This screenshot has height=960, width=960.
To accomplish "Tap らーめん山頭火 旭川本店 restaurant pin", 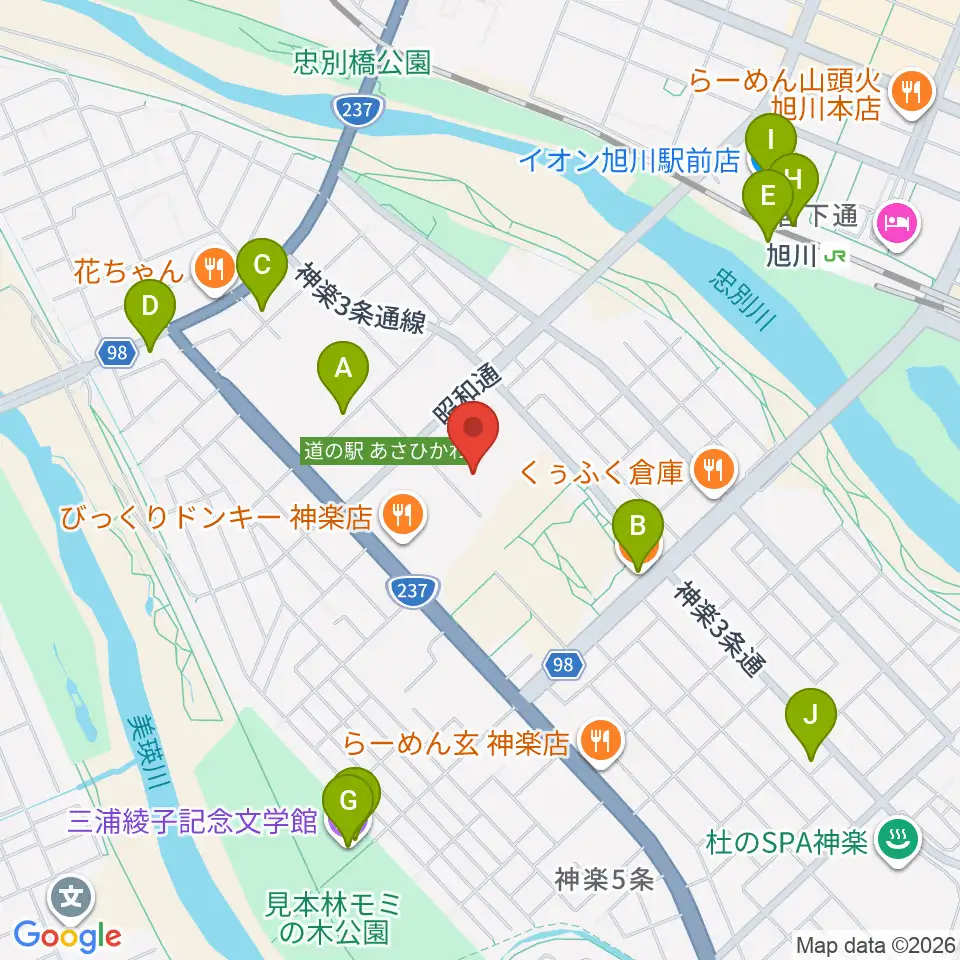I will [x=912, y=93].
